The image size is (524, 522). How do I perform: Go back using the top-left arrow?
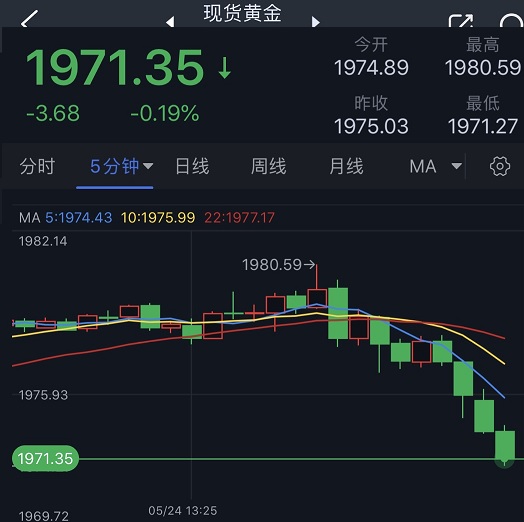29,19
